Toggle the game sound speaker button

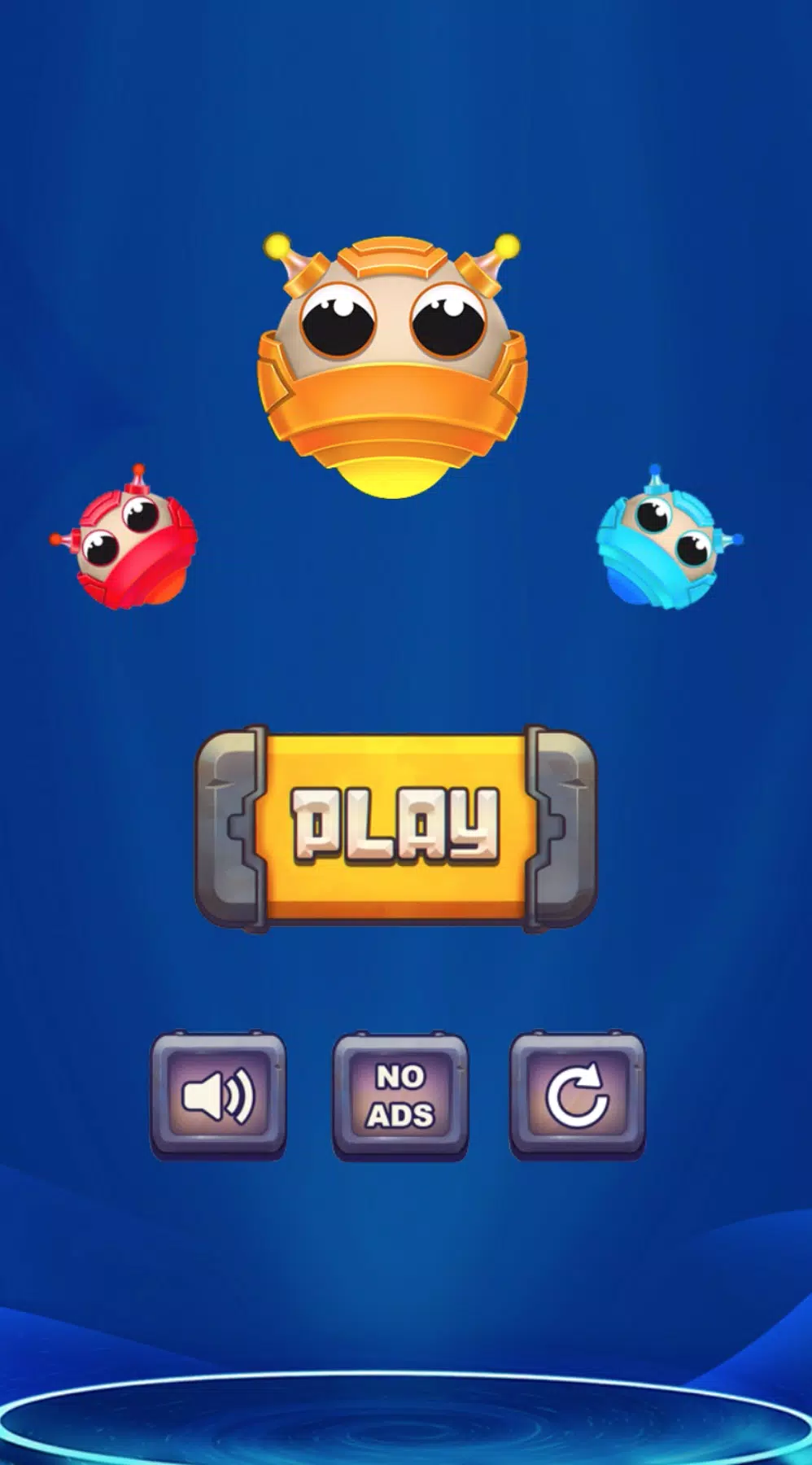pyautogui.click(x=218, y=1095)
